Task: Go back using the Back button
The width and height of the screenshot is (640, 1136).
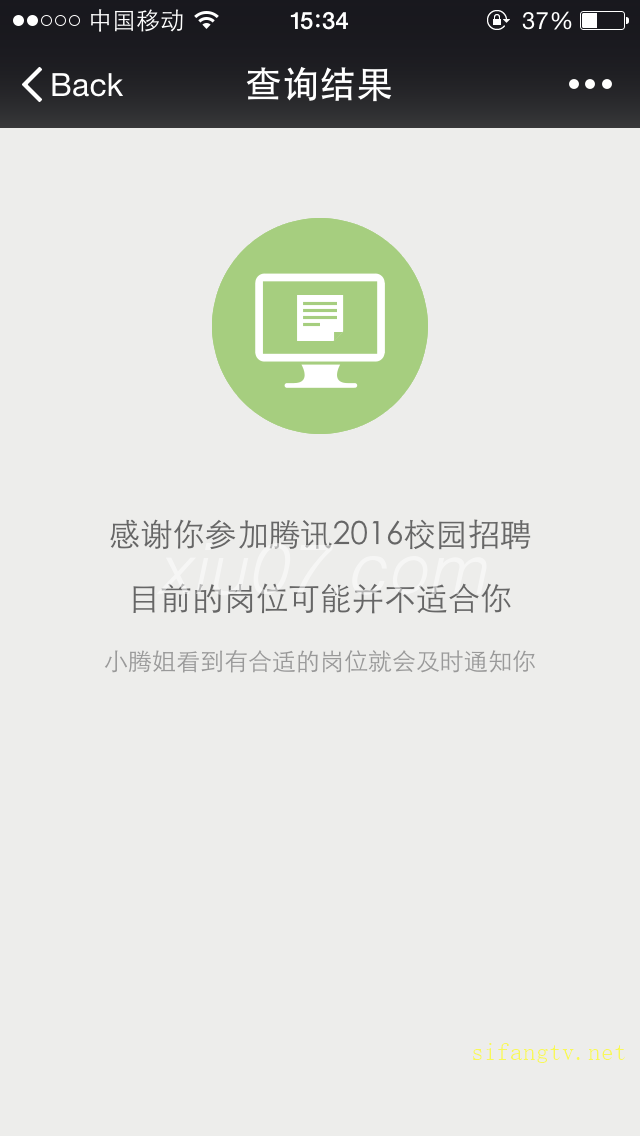Action: 72,85
